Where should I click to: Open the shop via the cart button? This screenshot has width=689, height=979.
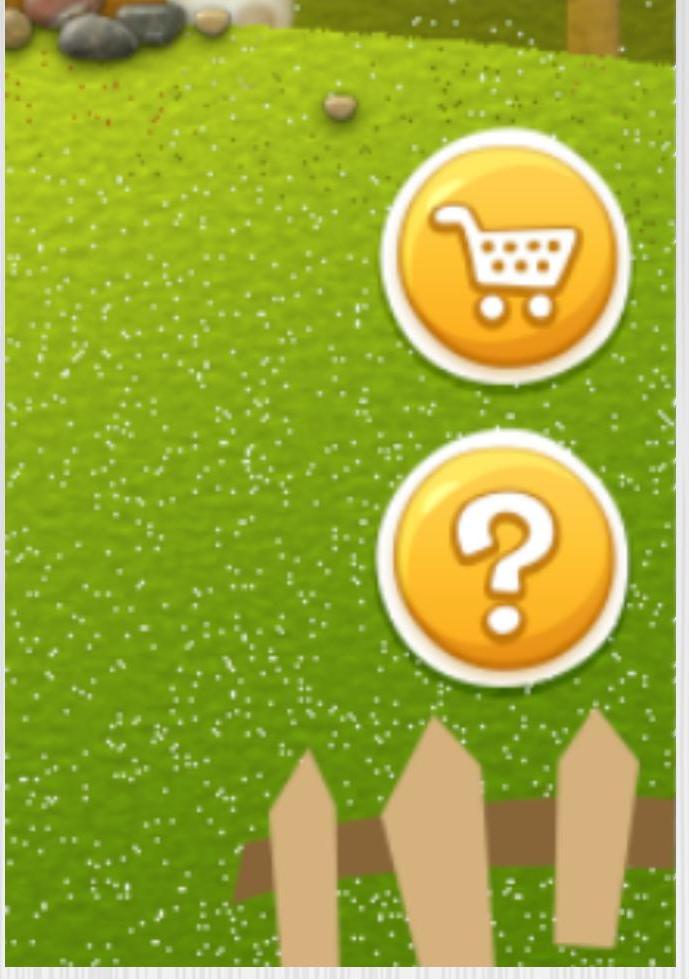coord(505,258)
